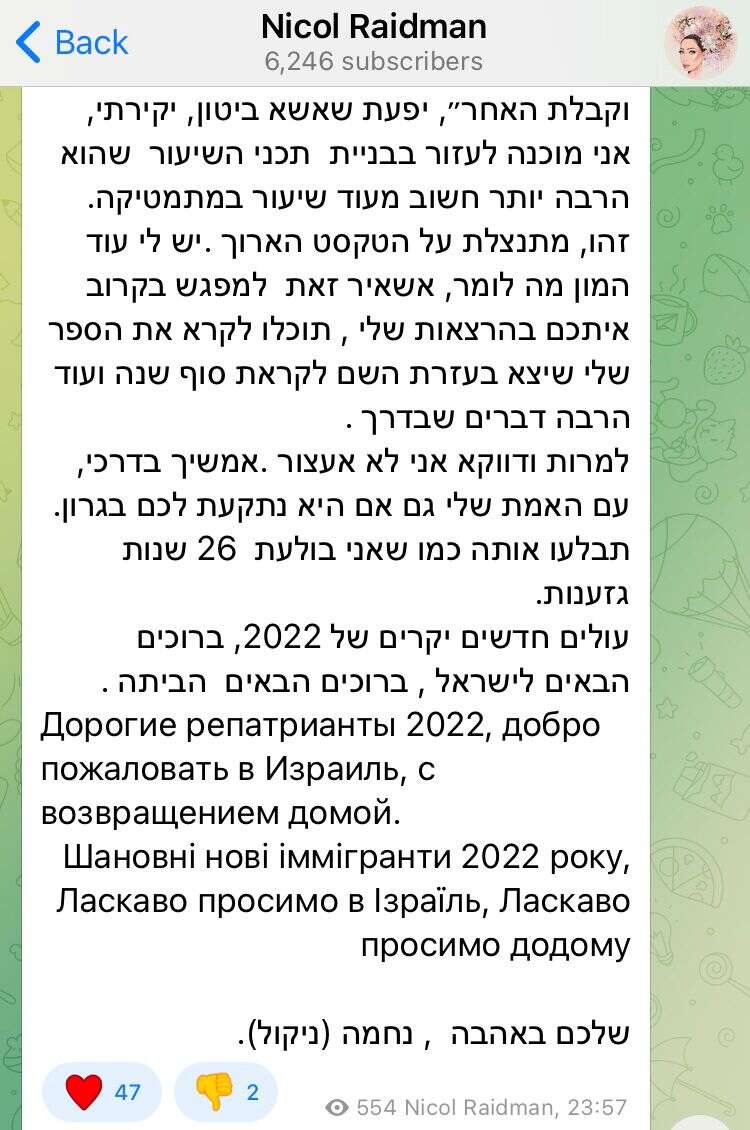
Task: Open Nicol Raidman channel info from the title
Action: tap(374, 27)
